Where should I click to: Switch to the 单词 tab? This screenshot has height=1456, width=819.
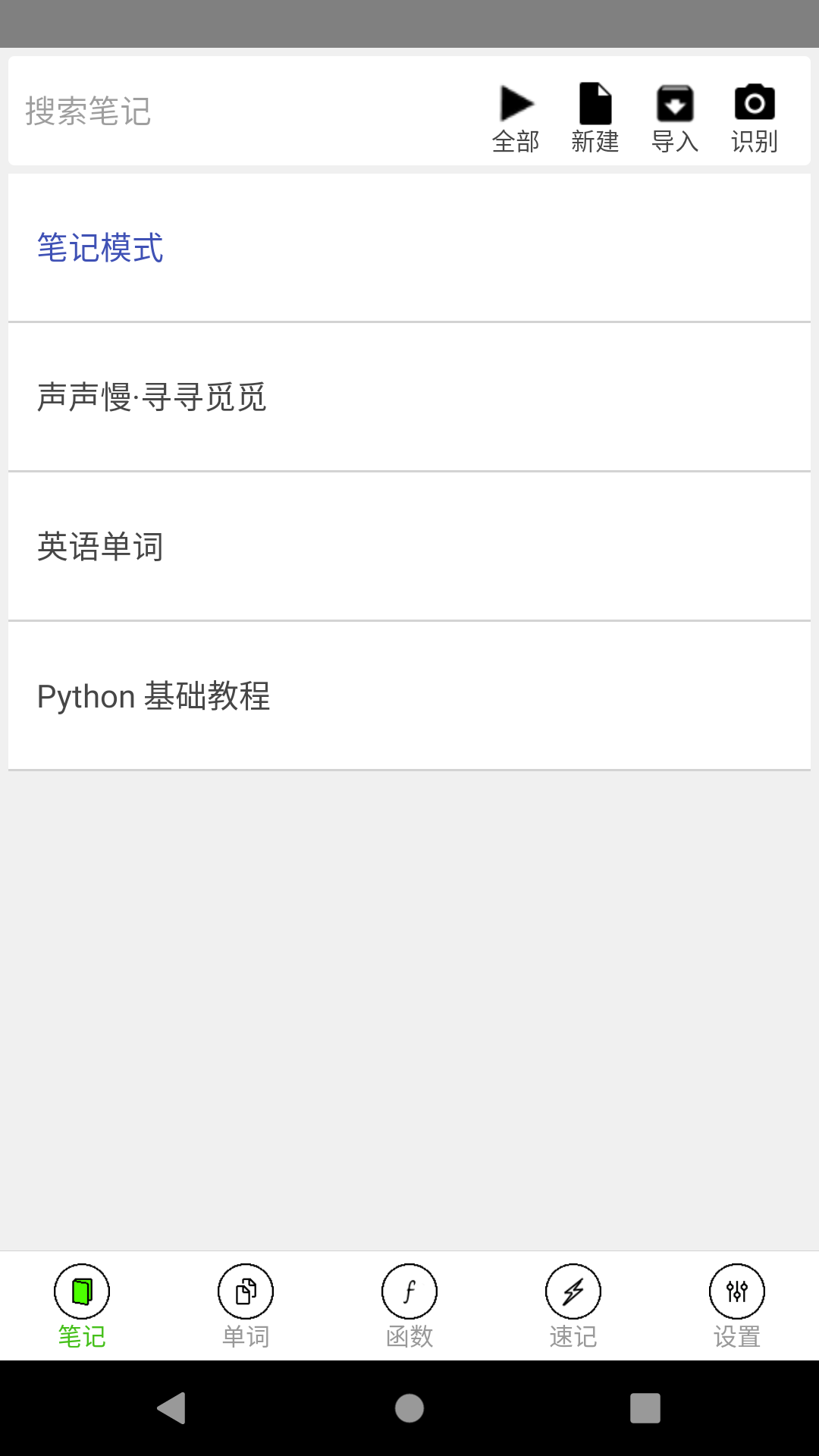(x=246, y=1306)
